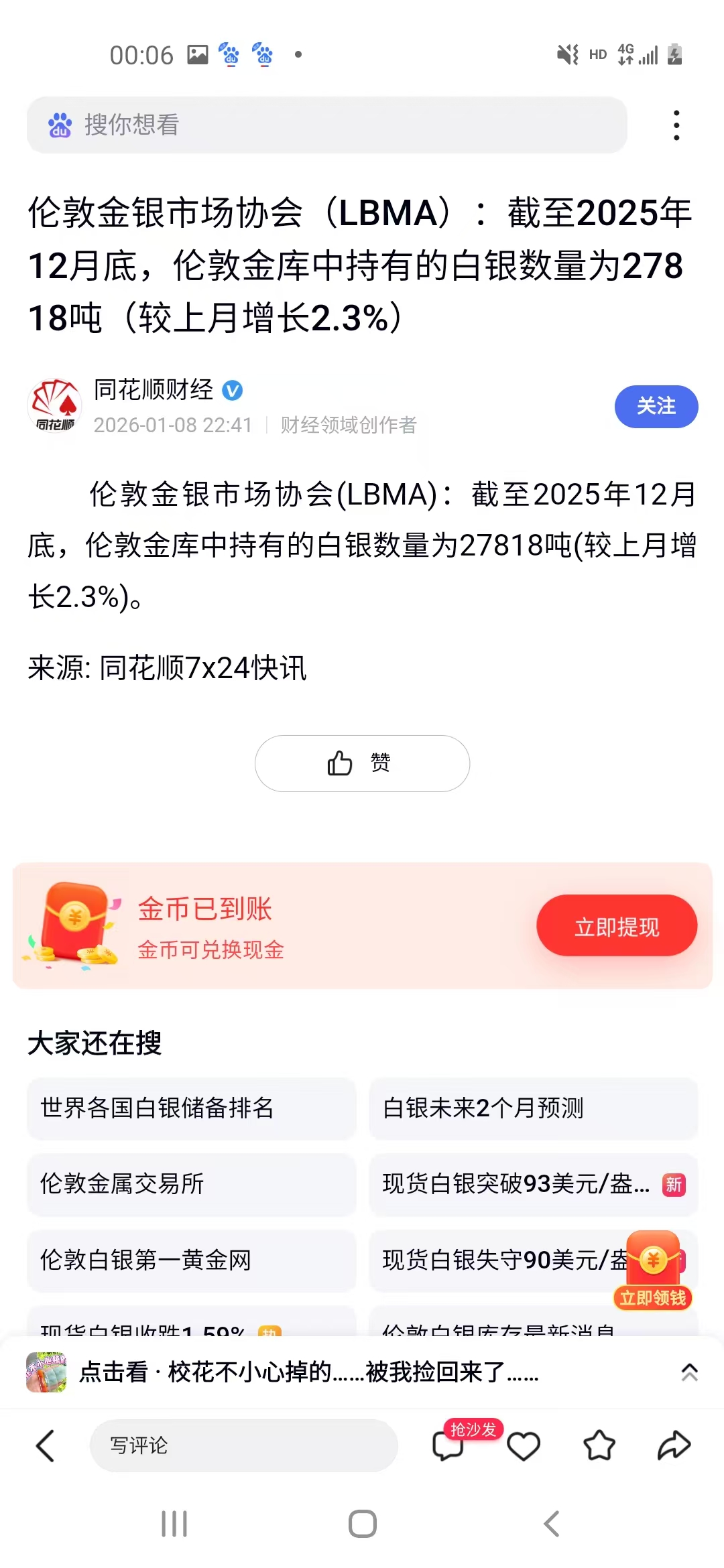
Task: Go back with the bottom-bar arrow
Action: click(46, 1445)
